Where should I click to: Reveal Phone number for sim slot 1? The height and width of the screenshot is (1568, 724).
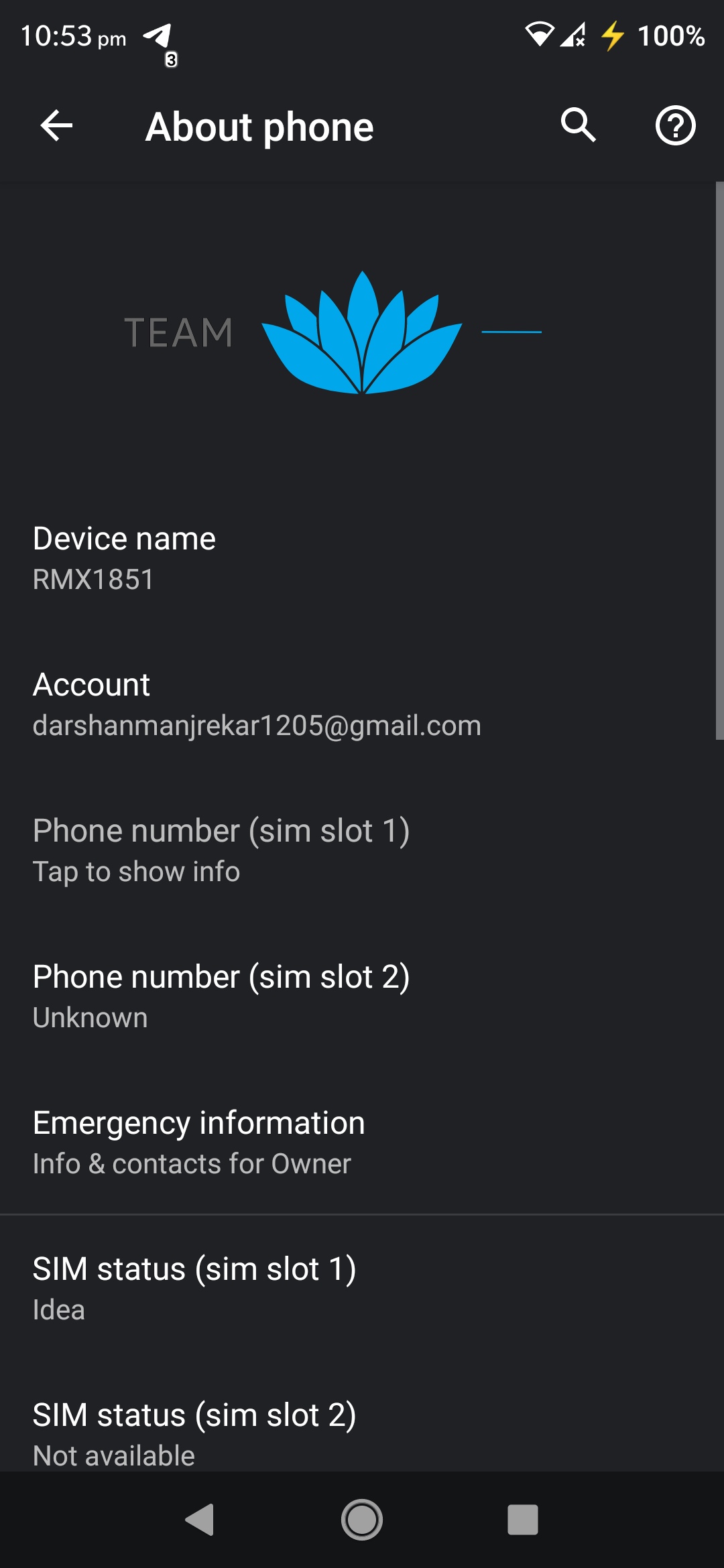coord(362,851)
